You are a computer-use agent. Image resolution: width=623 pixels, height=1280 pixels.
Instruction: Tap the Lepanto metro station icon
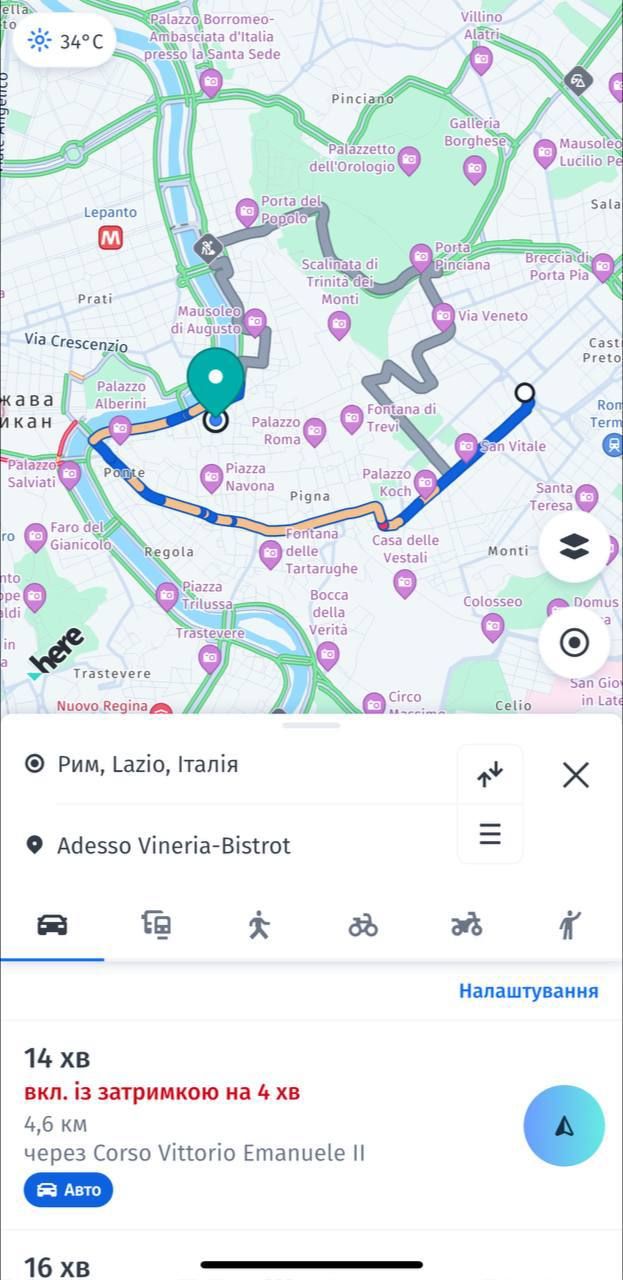[x=110, y=238]
